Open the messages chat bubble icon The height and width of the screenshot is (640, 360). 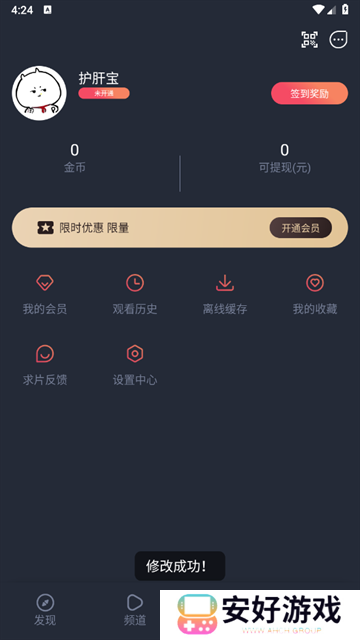pos(338,40)
